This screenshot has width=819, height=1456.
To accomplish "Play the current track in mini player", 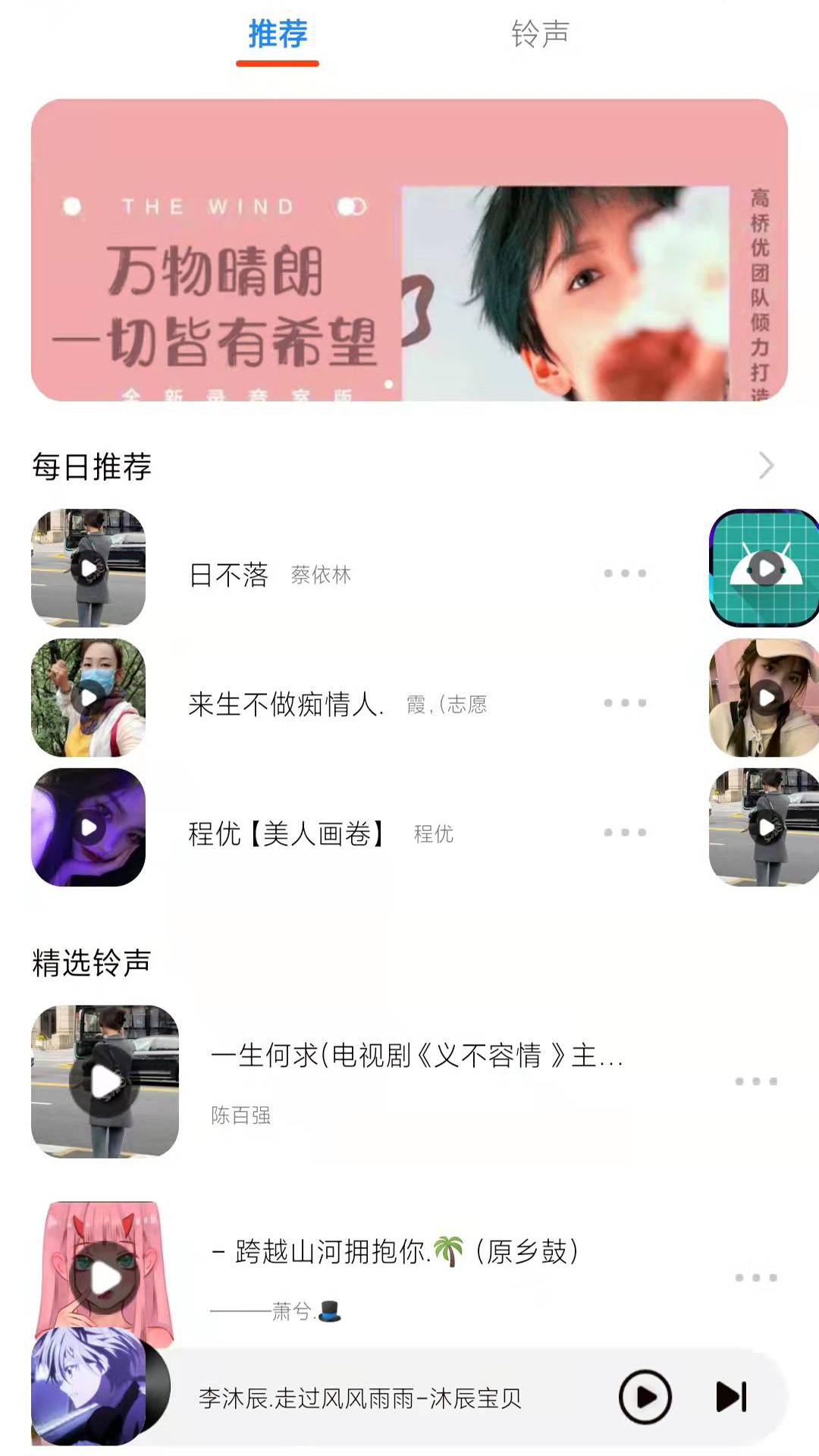I will (x=645, y=1397).
